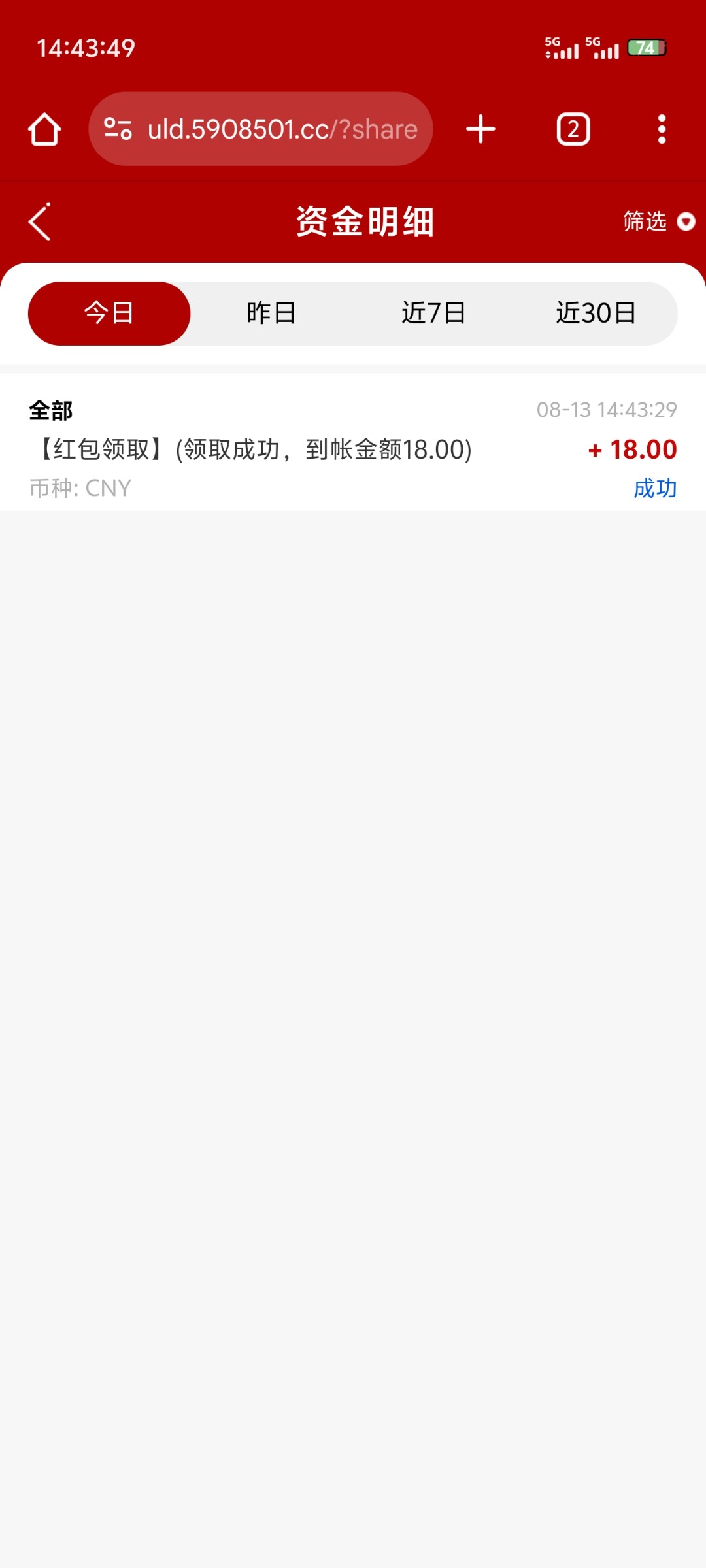The image size is (706, 1568).
Task: Open the 近7日 records view
Action: tap(434, 313)
